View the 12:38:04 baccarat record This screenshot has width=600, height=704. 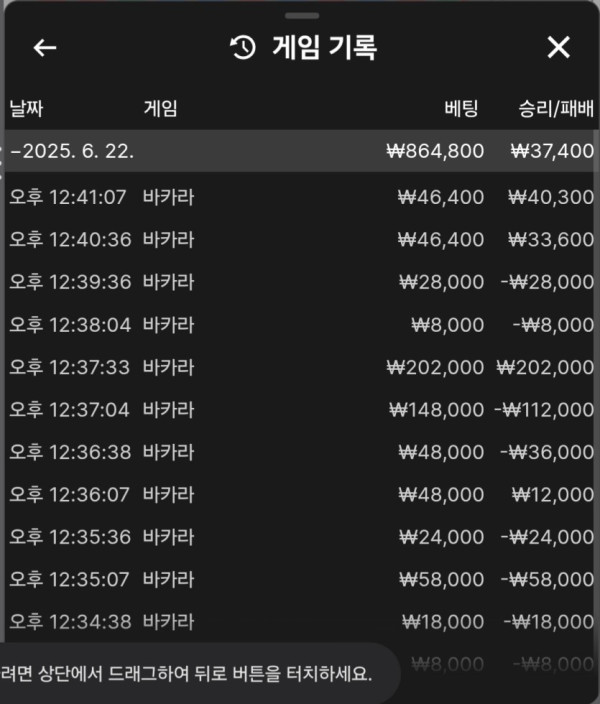[x=300, y=324]
